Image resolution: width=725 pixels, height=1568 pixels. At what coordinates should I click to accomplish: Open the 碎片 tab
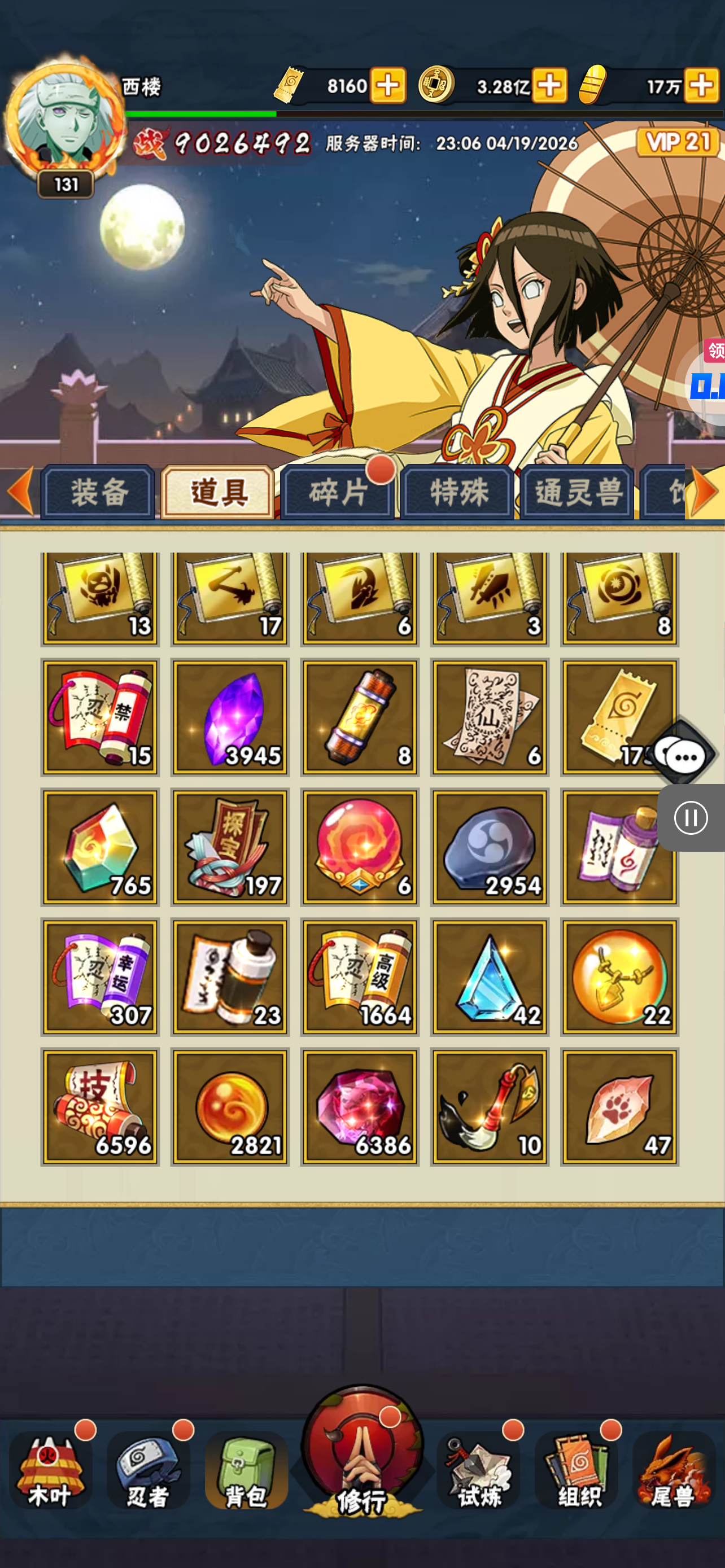click(x=337, y=492)
